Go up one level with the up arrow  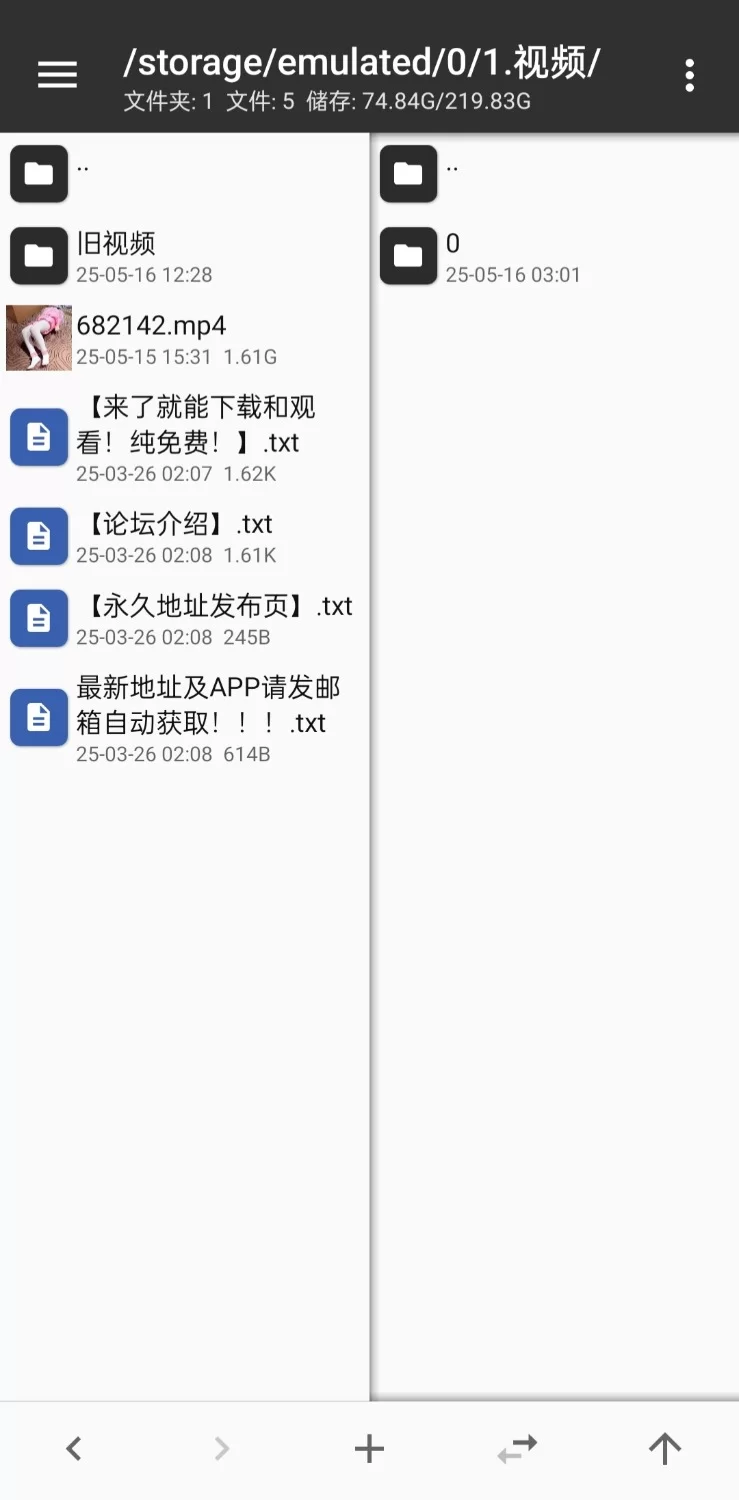point(665,1448)
